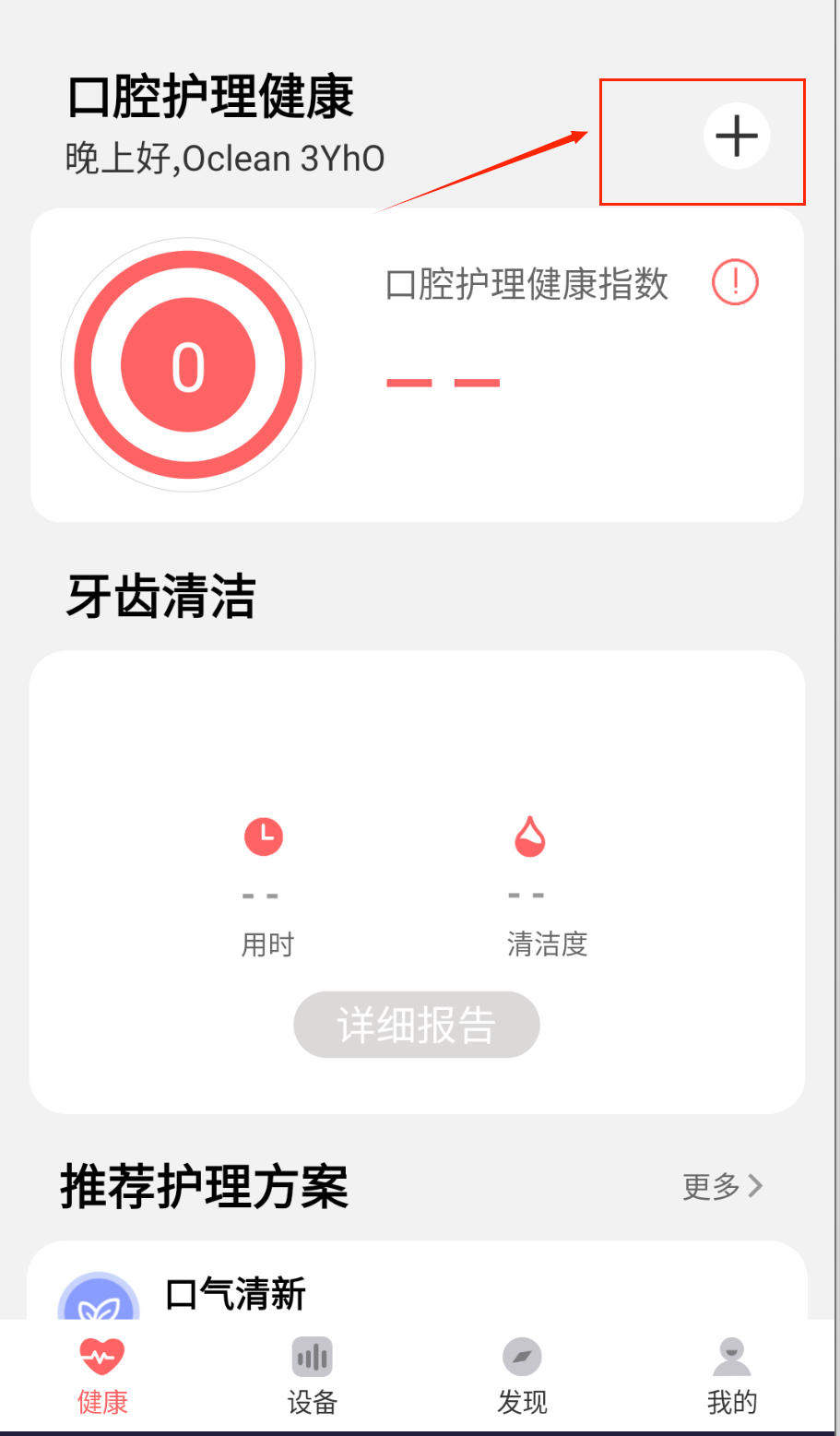Viewport: 840px width, 1436px height.
Task: Open the oral care health index info icon
Action: click(735, 282)
